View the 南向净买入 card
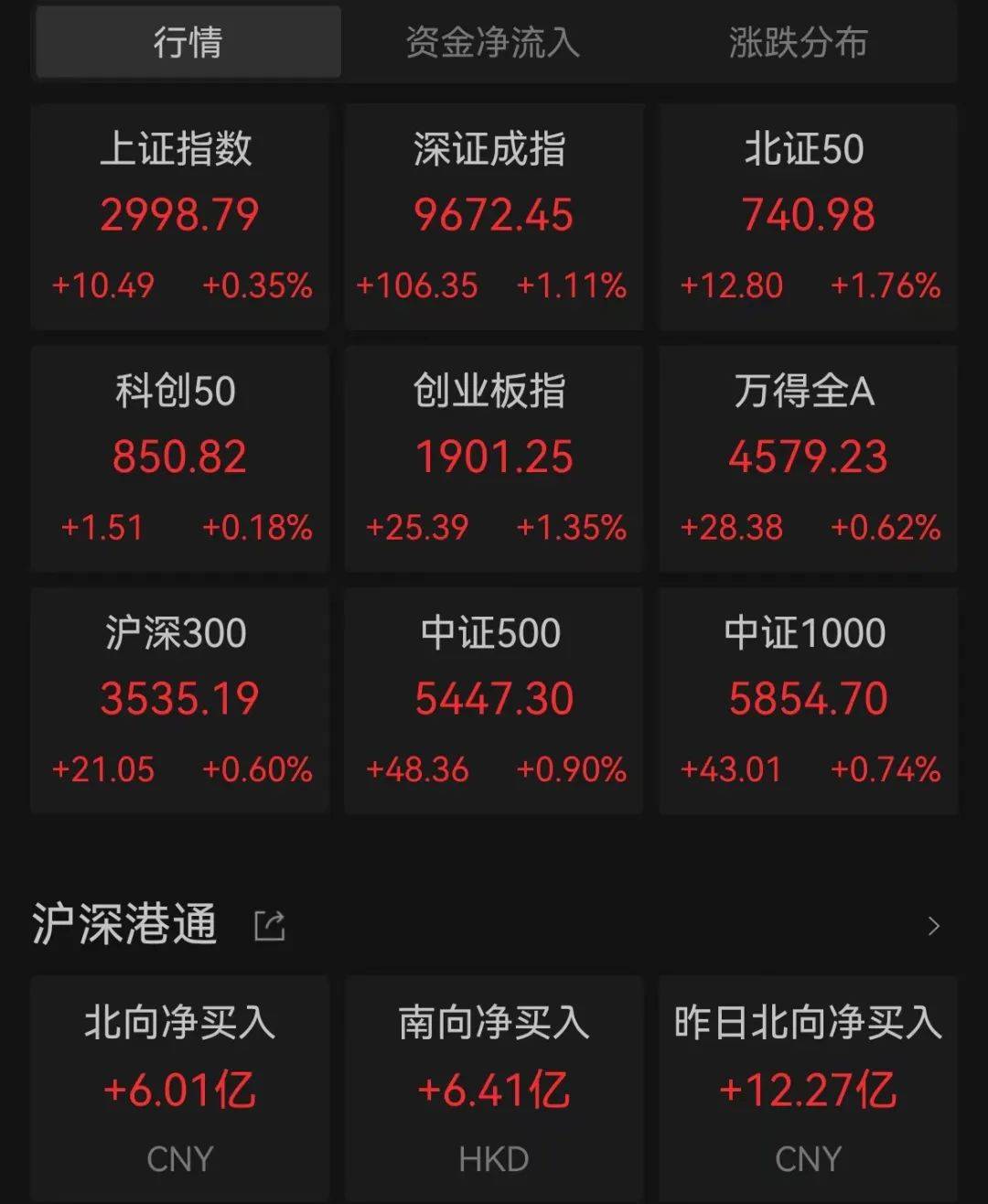988x1204 pixels. point(493,1089)
